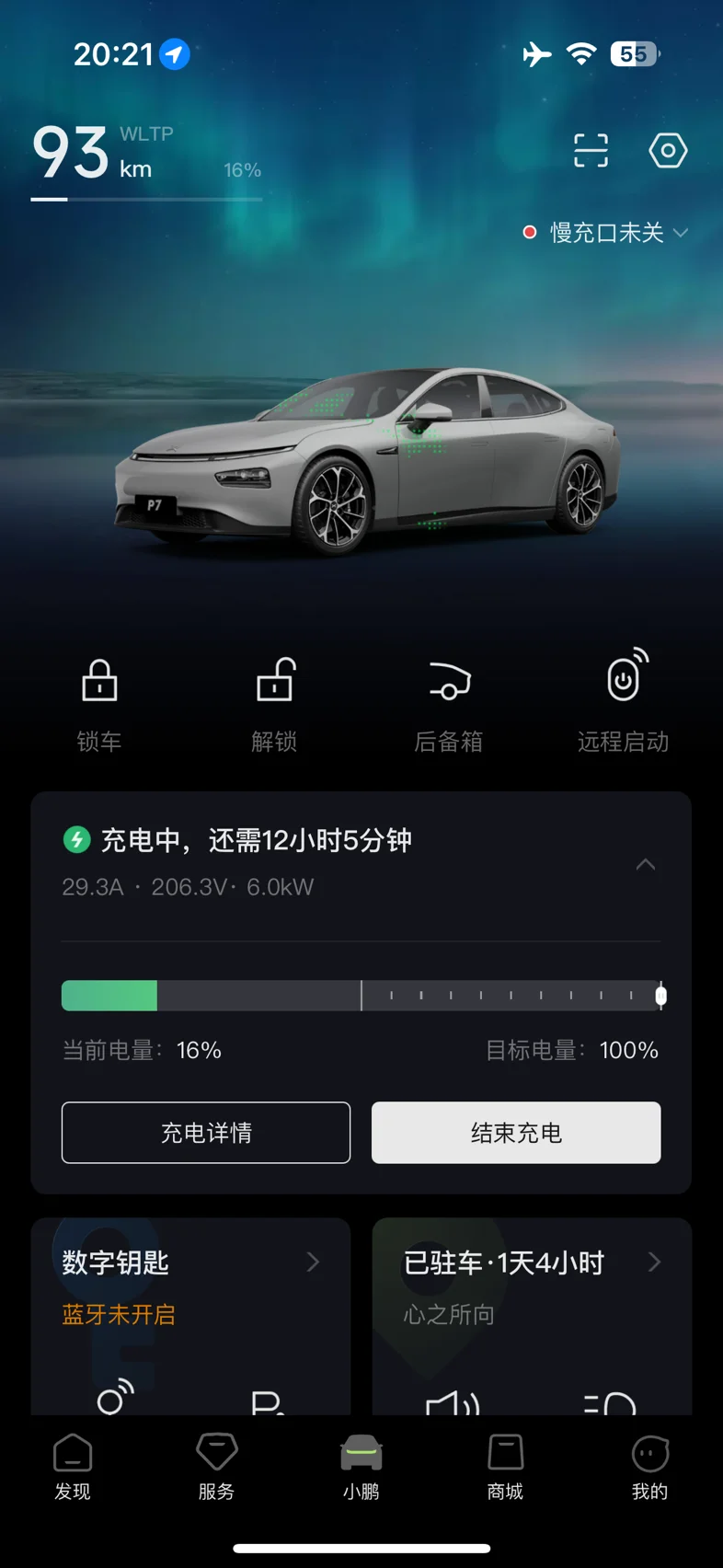Image resolution: width=723 pixels, height=1568 pixels.
Task: Open the 已驻车 parked location card
Action: coord(532,1316)
